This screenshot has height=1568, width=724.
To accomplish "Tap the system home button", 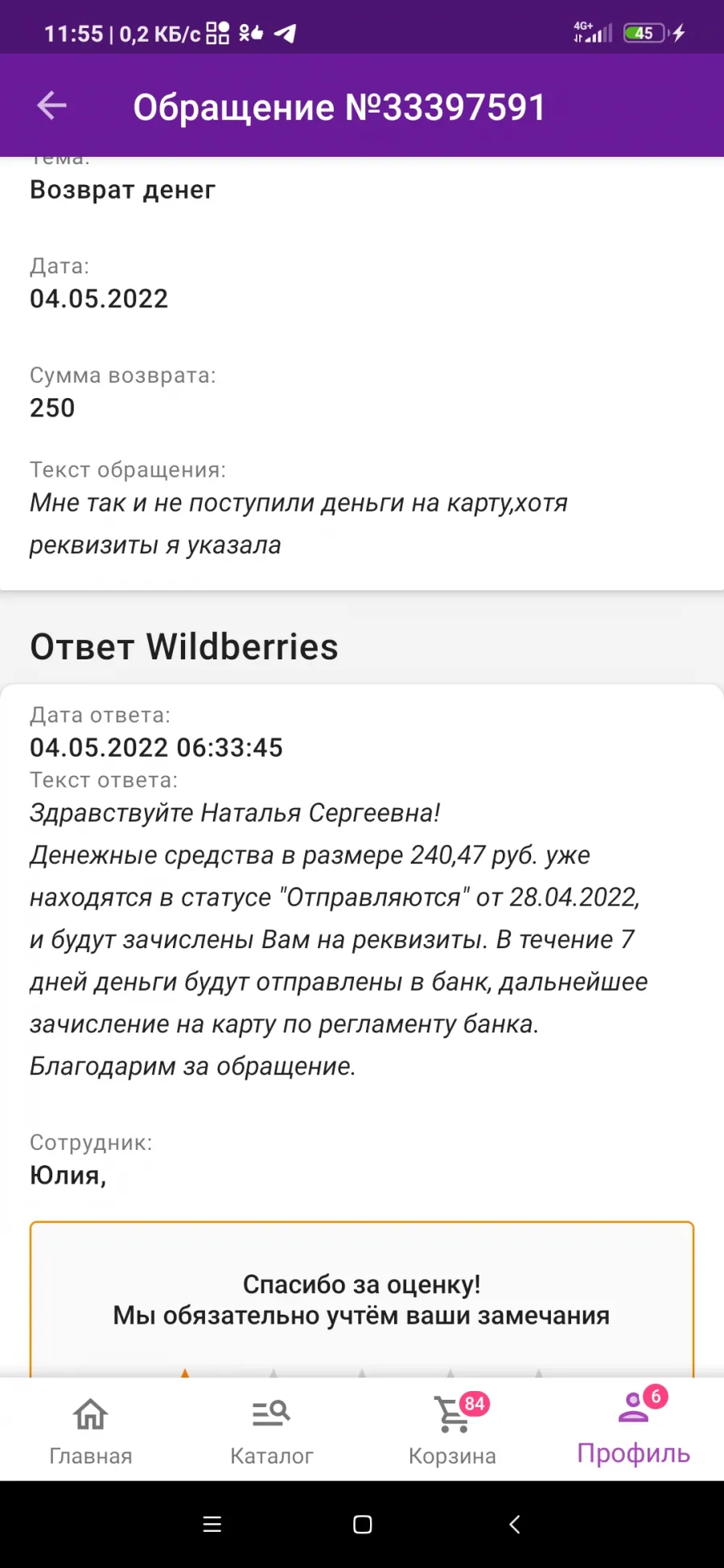I will (x=363, y=1525).
